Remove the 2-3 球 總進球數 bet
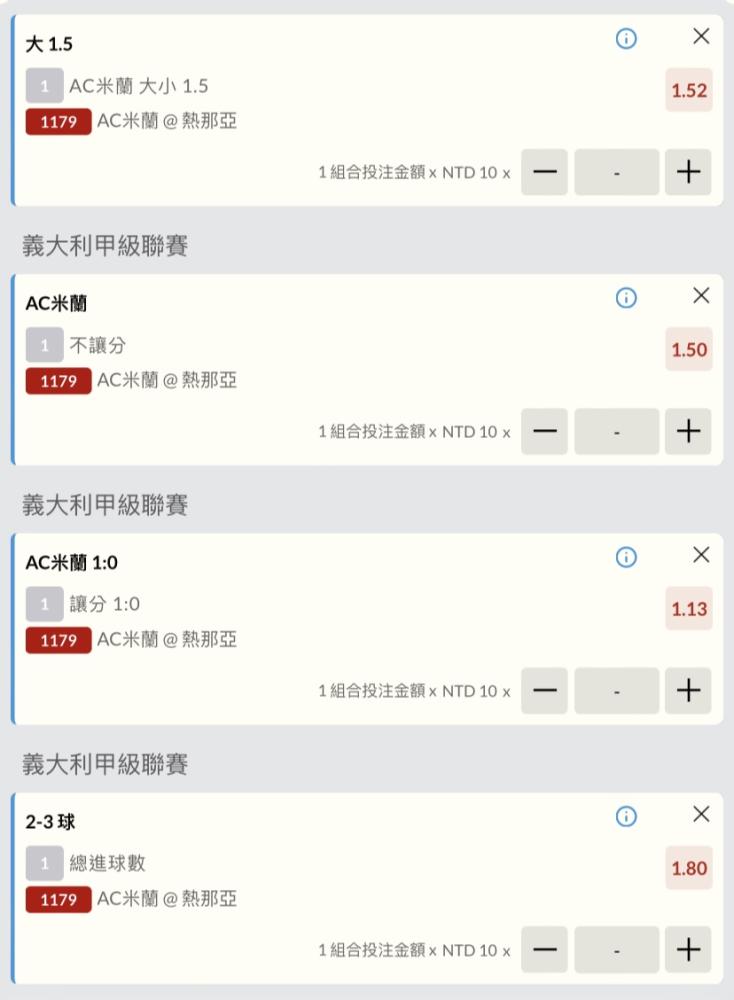This screenshot has height=1000, width=734. (x=701, y=815)
